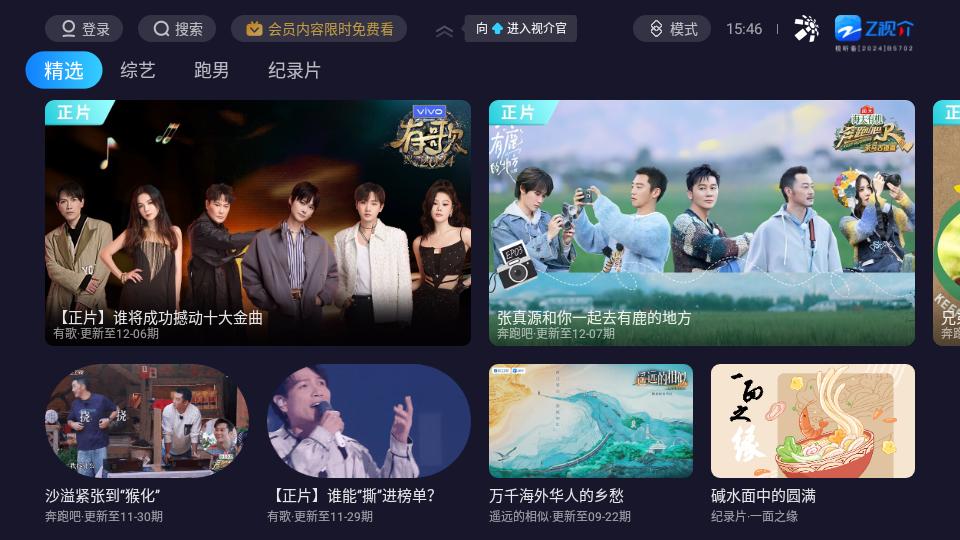Viewport: 960px width, 540px height.
Task: Switch to the 纪录片 tab
Action: coord(294,71)
